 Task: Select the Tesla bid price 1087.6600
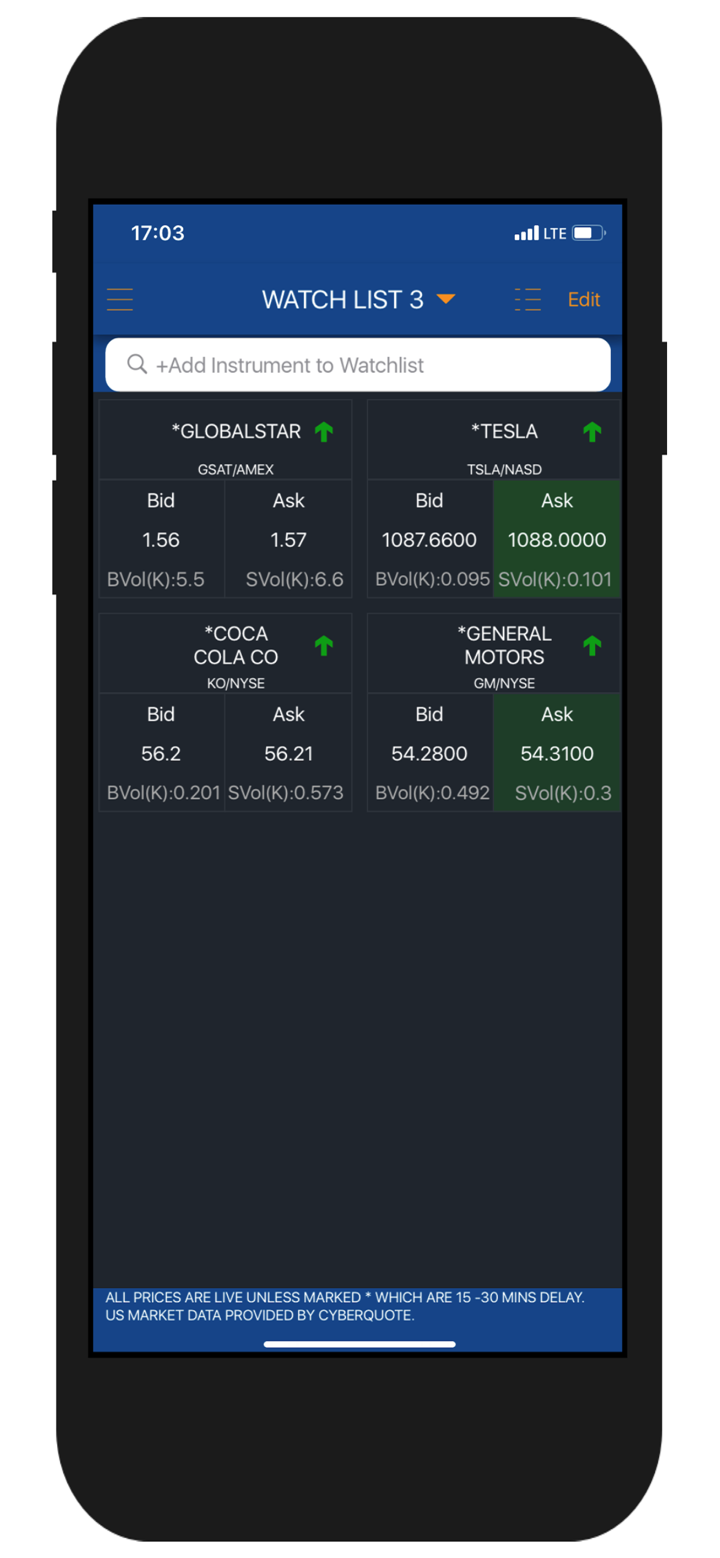(429, 540)
